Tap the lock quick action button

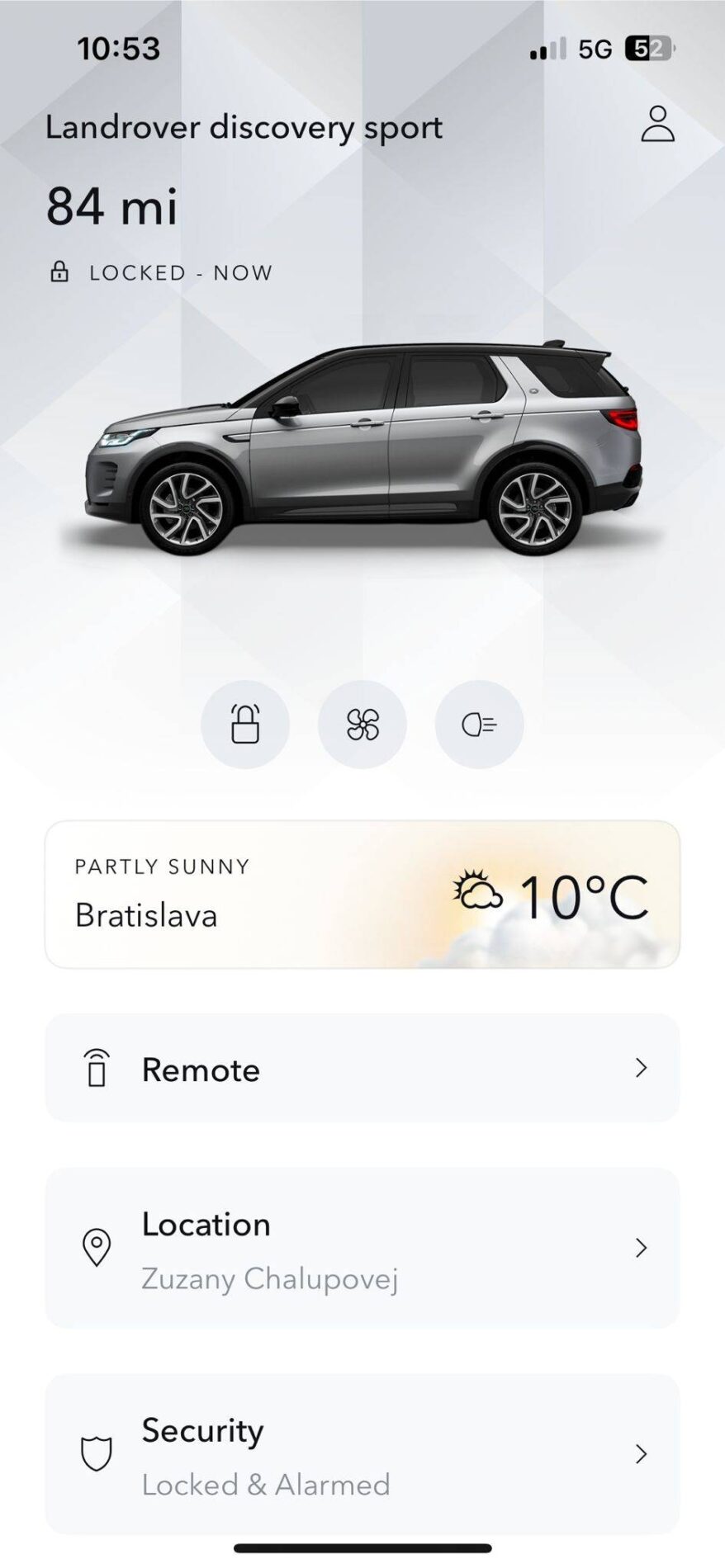(245, 725)
